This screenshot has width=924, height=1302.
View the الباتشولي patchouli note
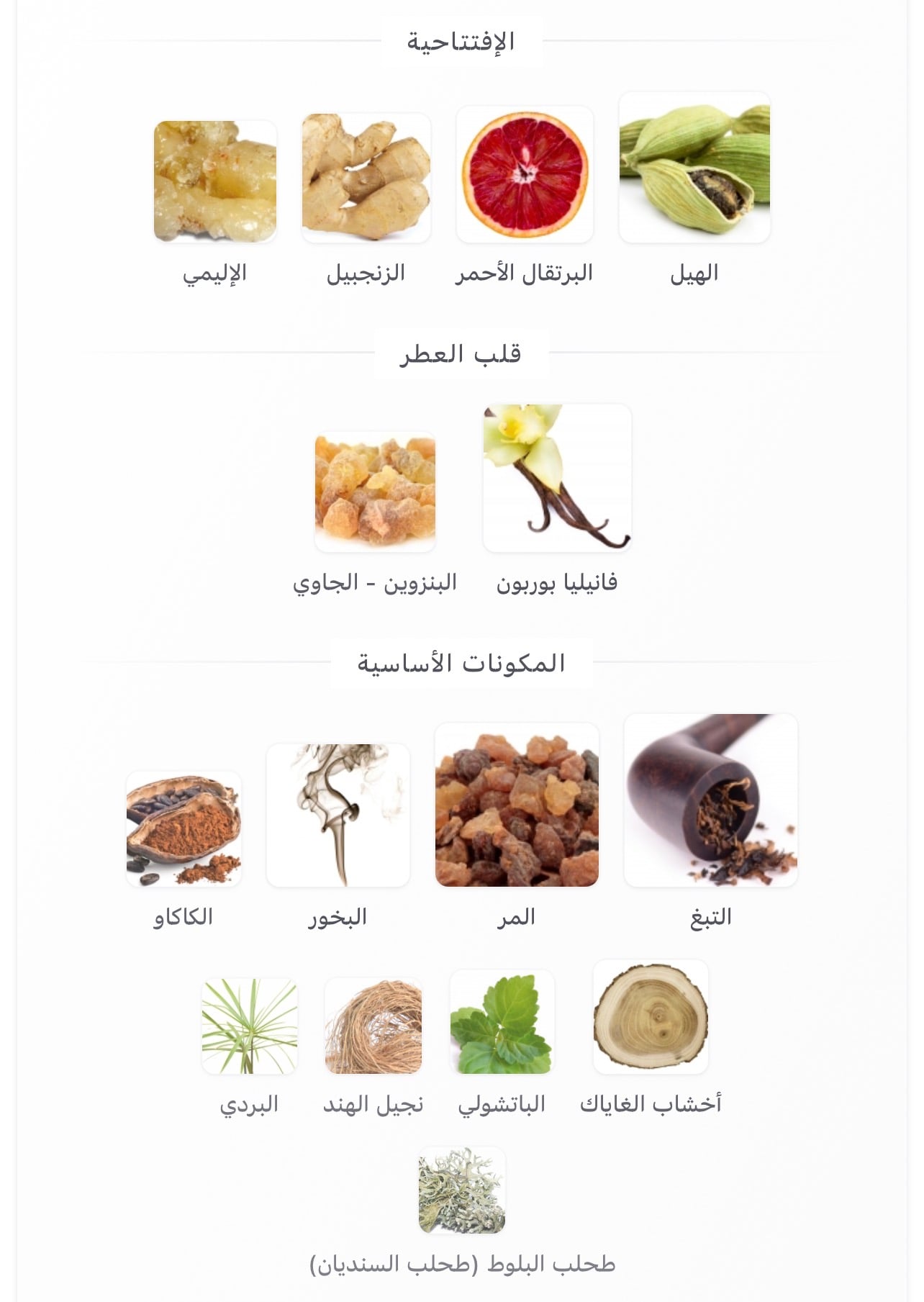(502, 1022)
